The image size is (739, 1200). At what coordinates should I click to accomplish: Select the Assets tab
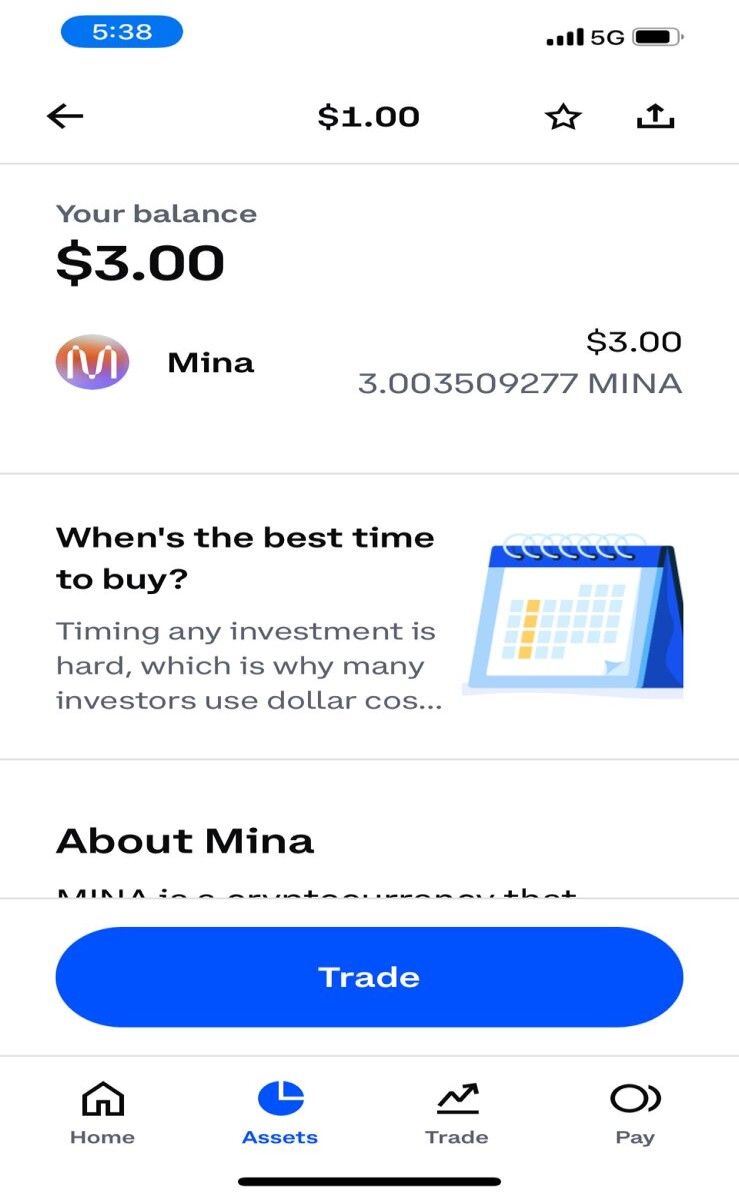pyautogui.click(x=280, y=1113)
